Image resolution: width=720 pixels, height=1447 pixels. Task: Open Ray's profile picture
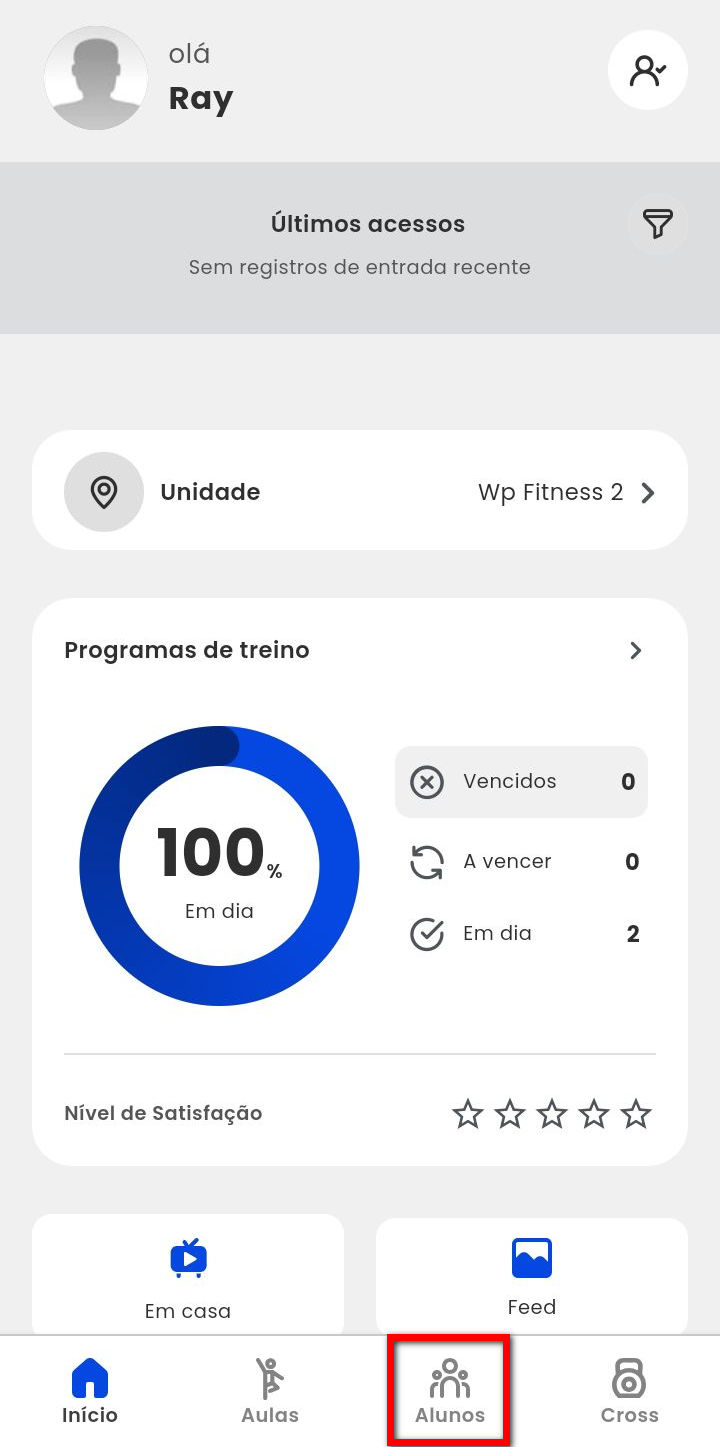click(x=96, y=78)
